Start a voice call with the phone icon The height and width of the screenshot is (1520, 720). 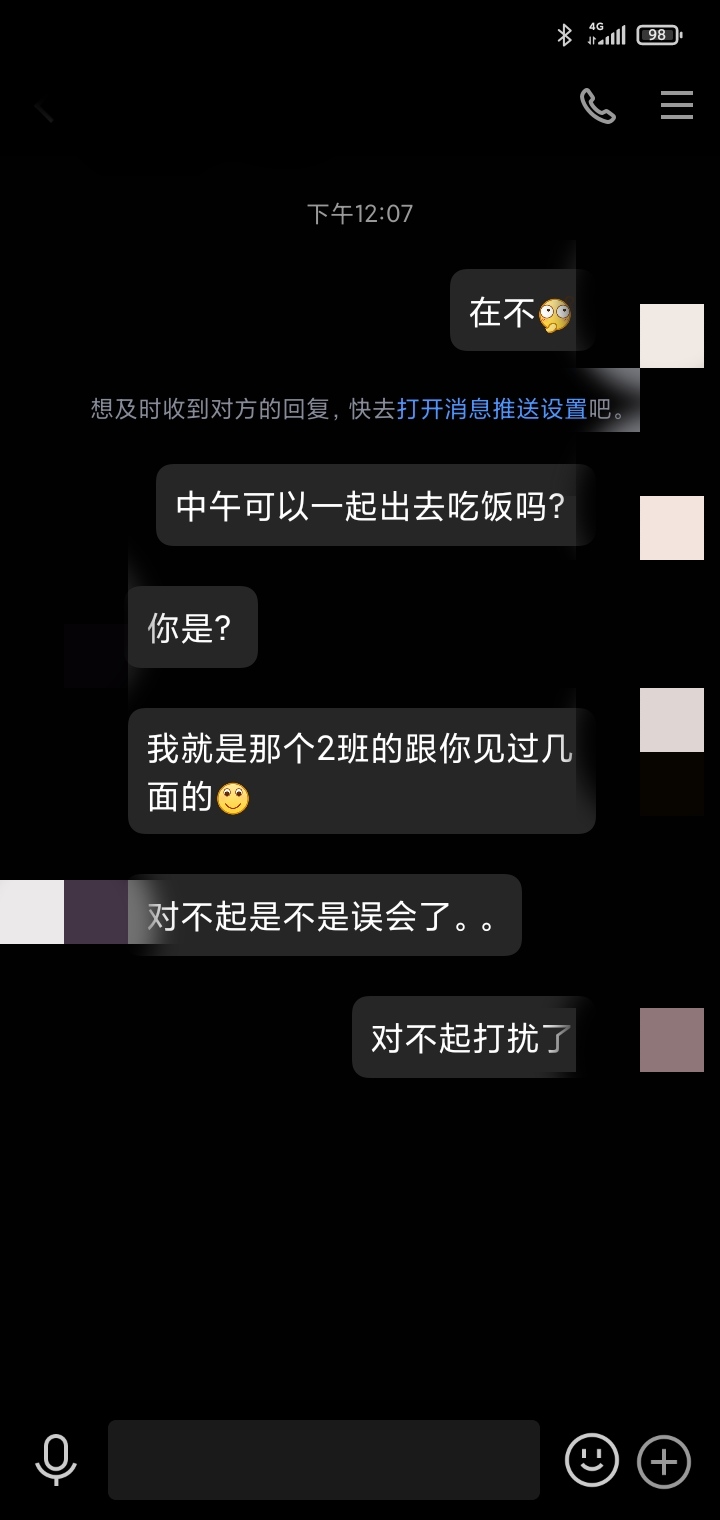point(597,105)
